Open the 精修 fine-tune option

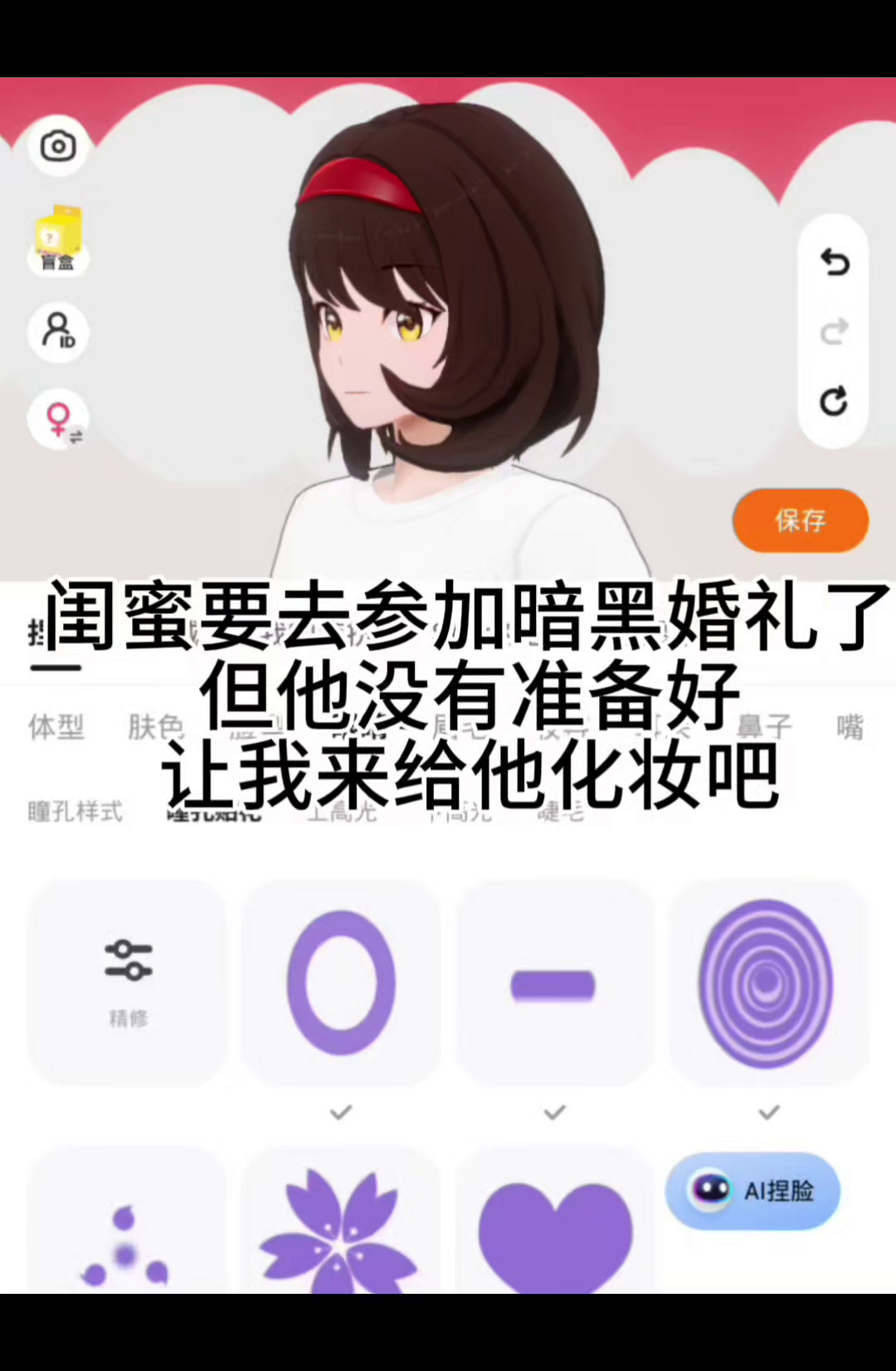point(128,983)
